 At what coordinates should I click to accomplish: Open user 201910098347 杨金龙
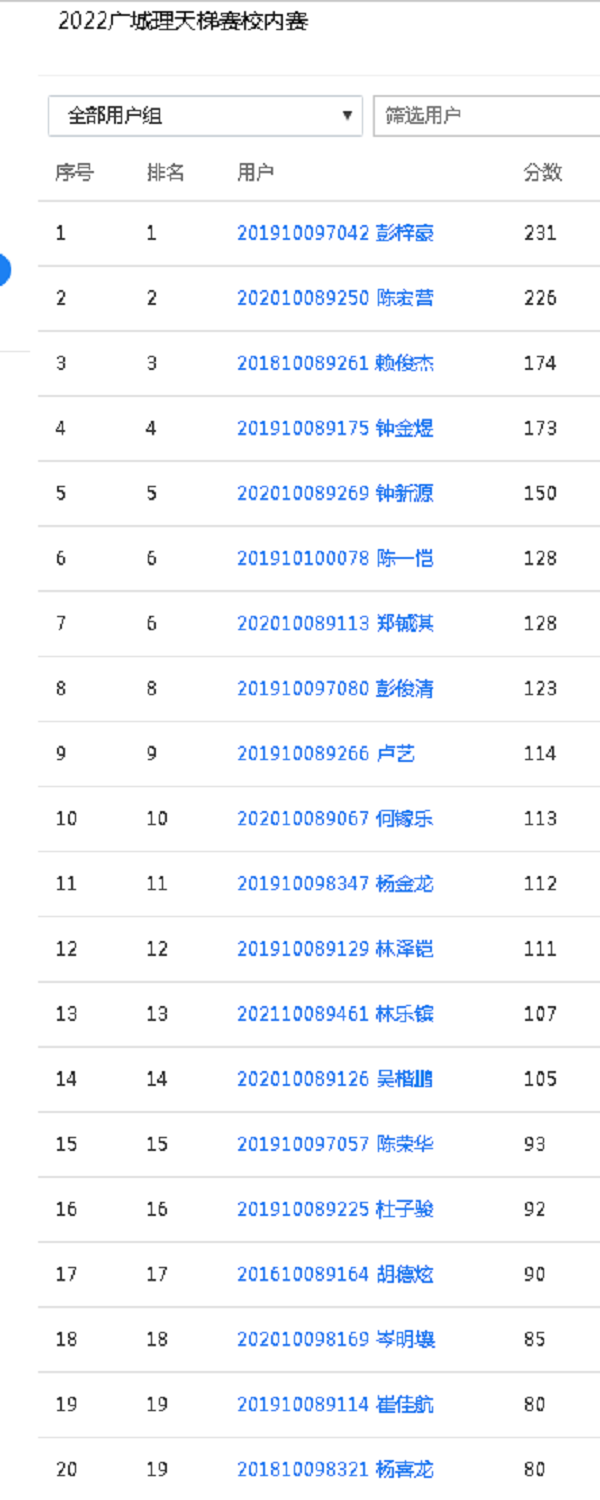(x=335, y=883)
